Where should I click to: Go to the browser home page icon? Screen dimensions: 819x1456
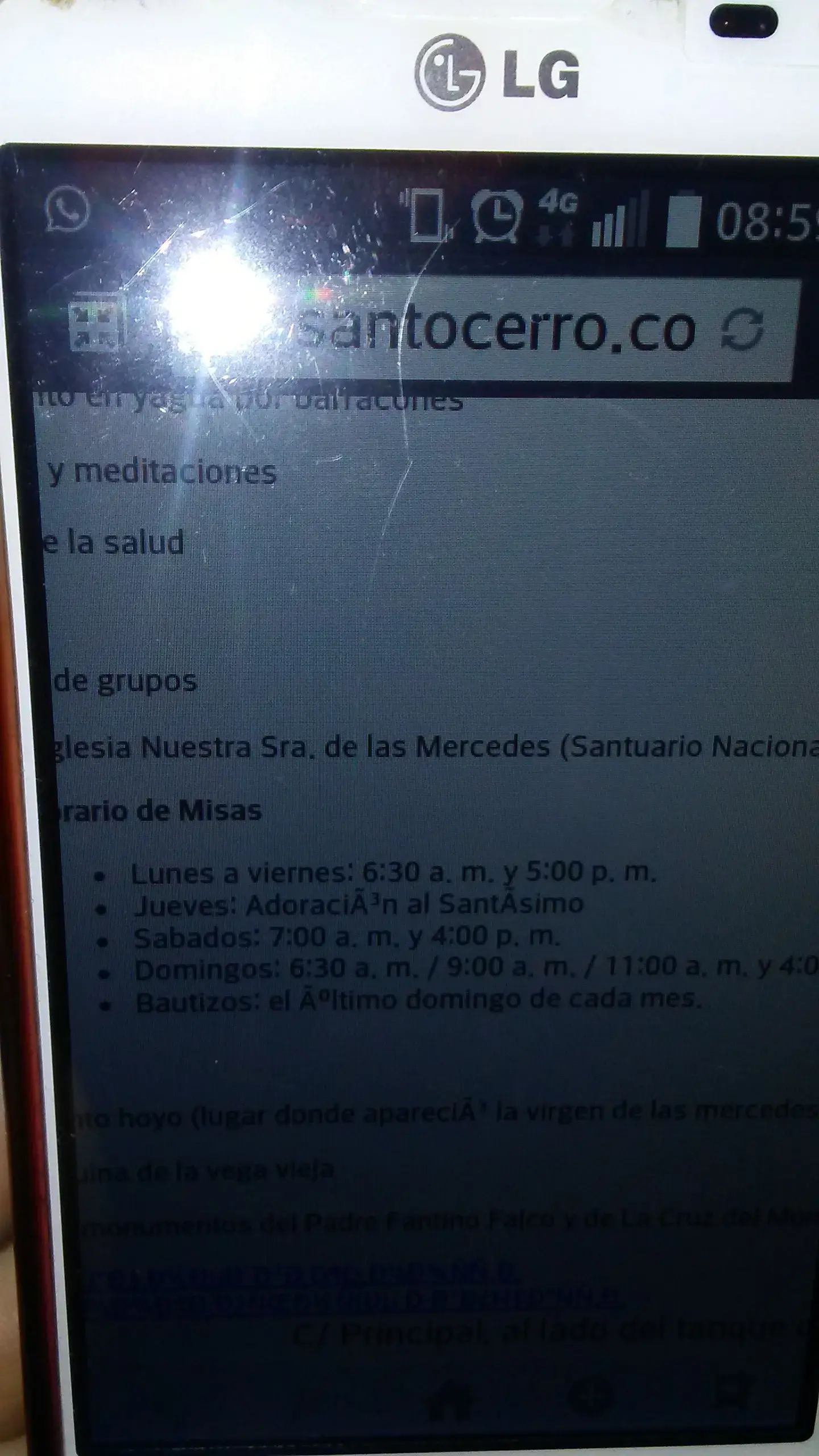(x=449, y=1351)
